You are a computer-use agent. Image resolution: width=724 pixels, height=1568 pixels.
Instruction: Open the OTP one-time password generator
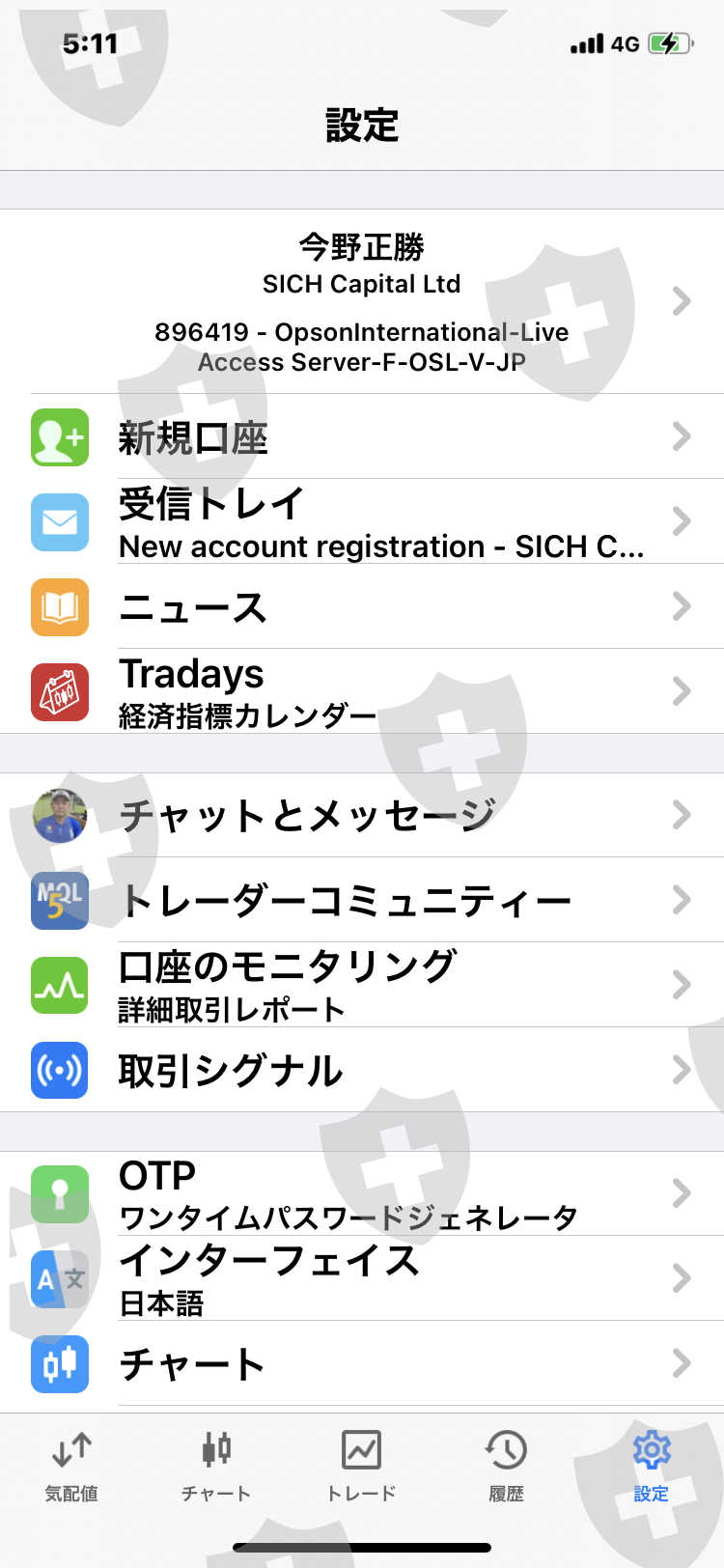point(362,1193)
